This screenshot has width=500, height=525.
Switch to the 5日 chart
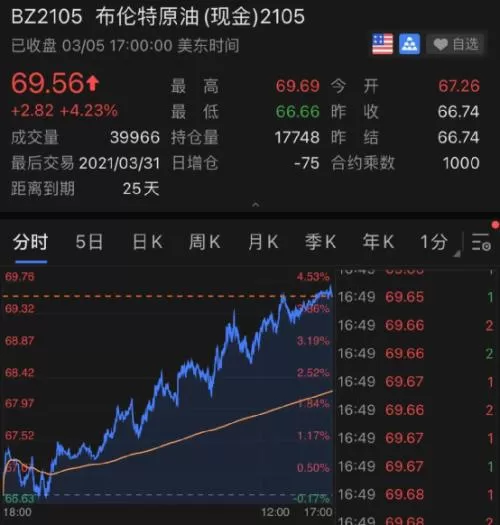point(89,242)
